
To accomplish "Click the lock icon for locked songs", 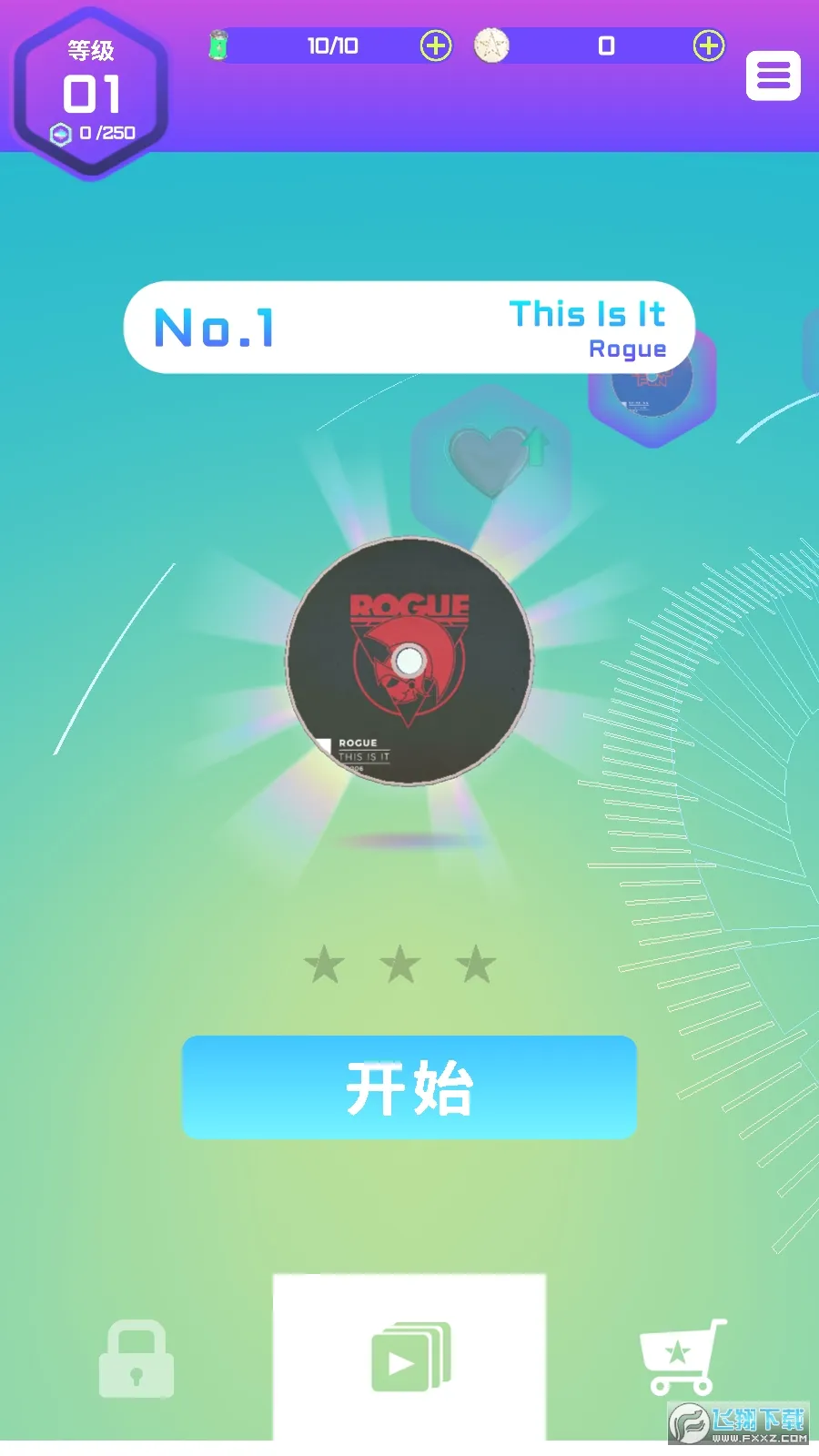I will pyautogui.click(x=136, y=1358).
